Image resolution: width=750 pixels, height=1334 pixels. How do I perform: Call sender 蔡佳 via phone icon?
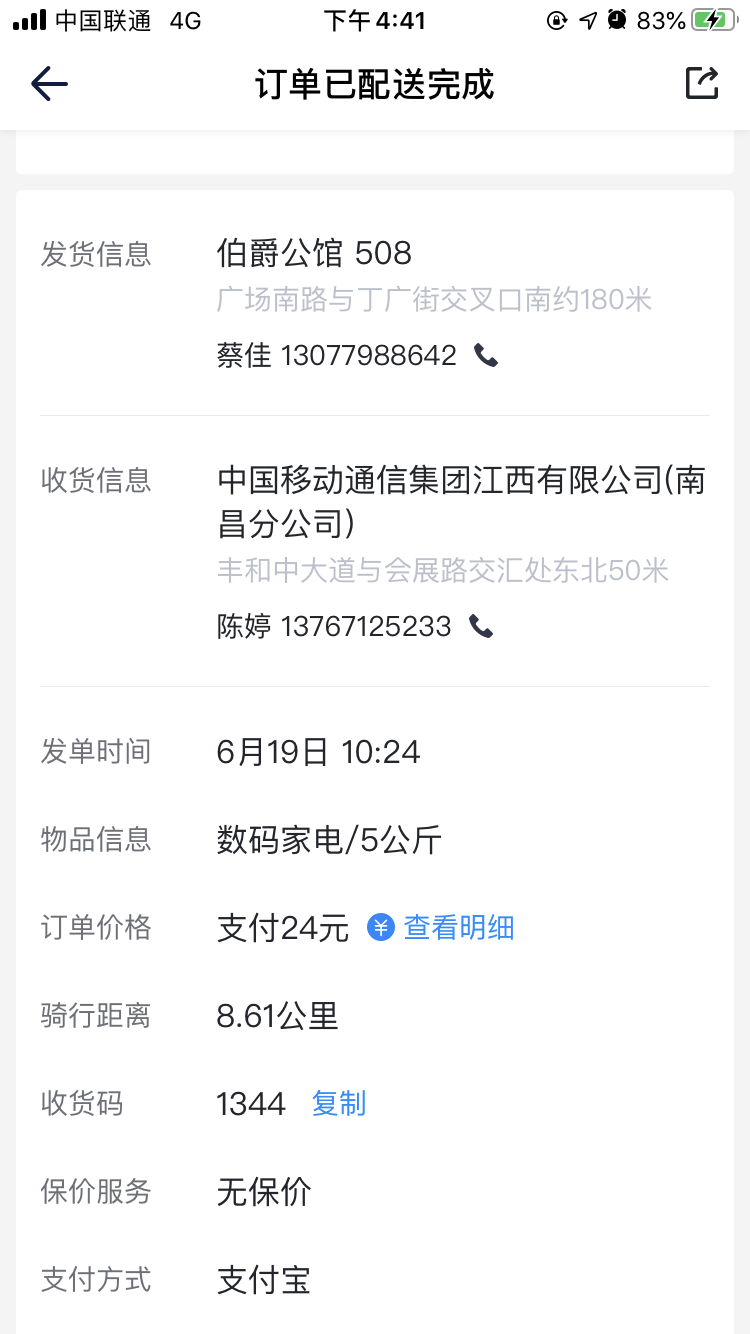[486, 355]
